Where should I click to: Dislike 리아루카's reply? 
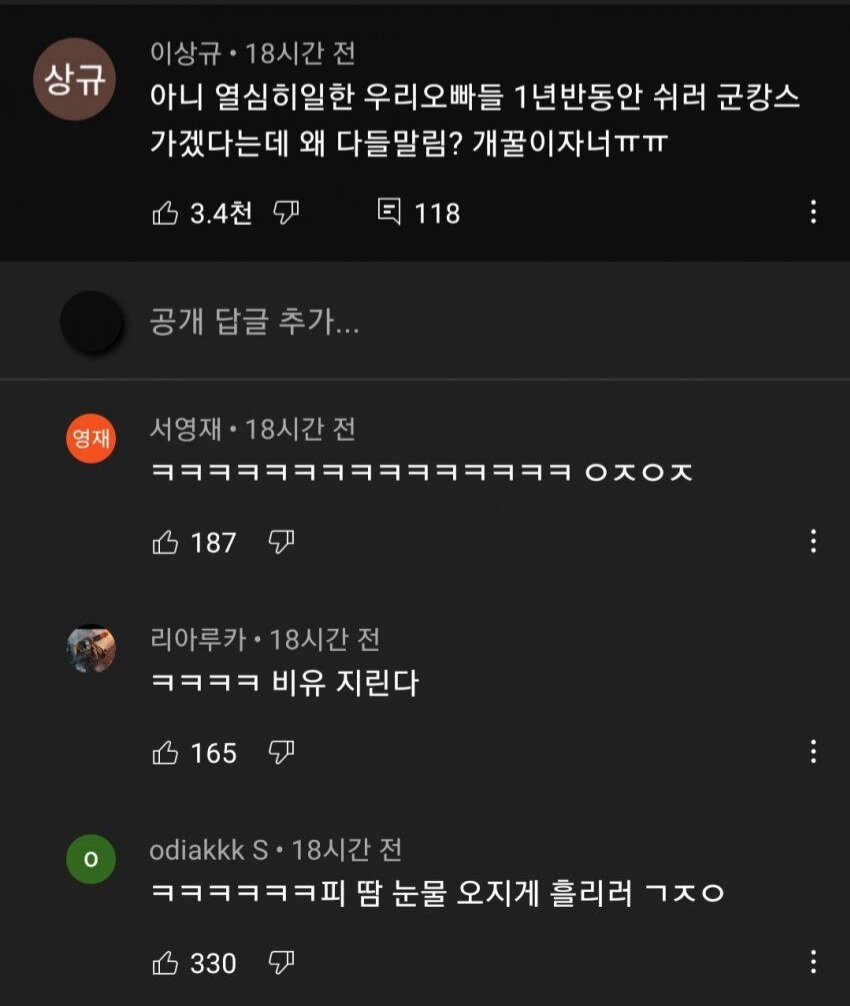click(x=282, y=752)
